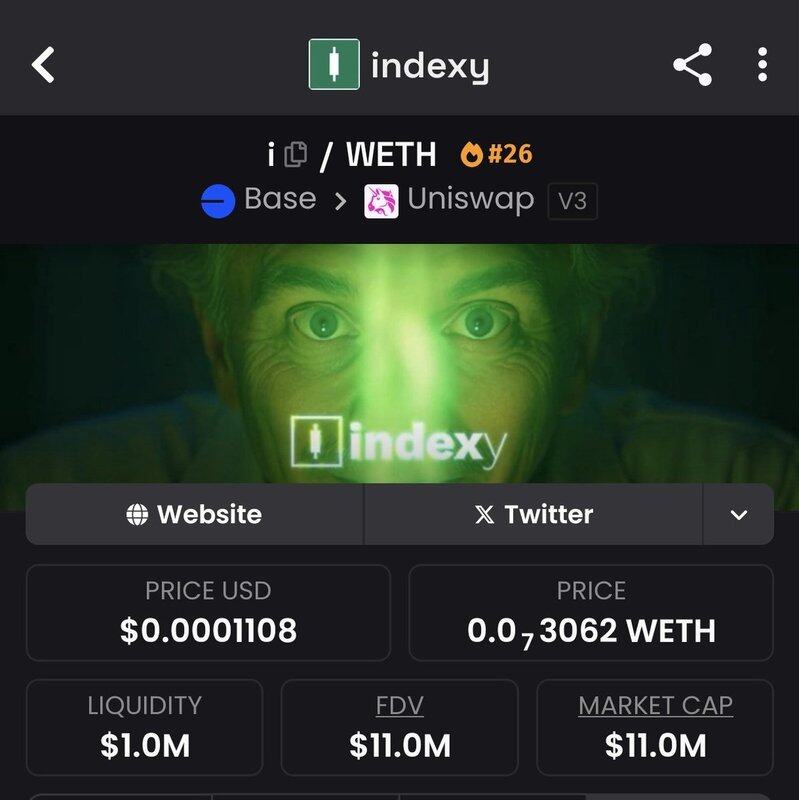Tap the underlined MARKET CAP label

click(655, 705)
